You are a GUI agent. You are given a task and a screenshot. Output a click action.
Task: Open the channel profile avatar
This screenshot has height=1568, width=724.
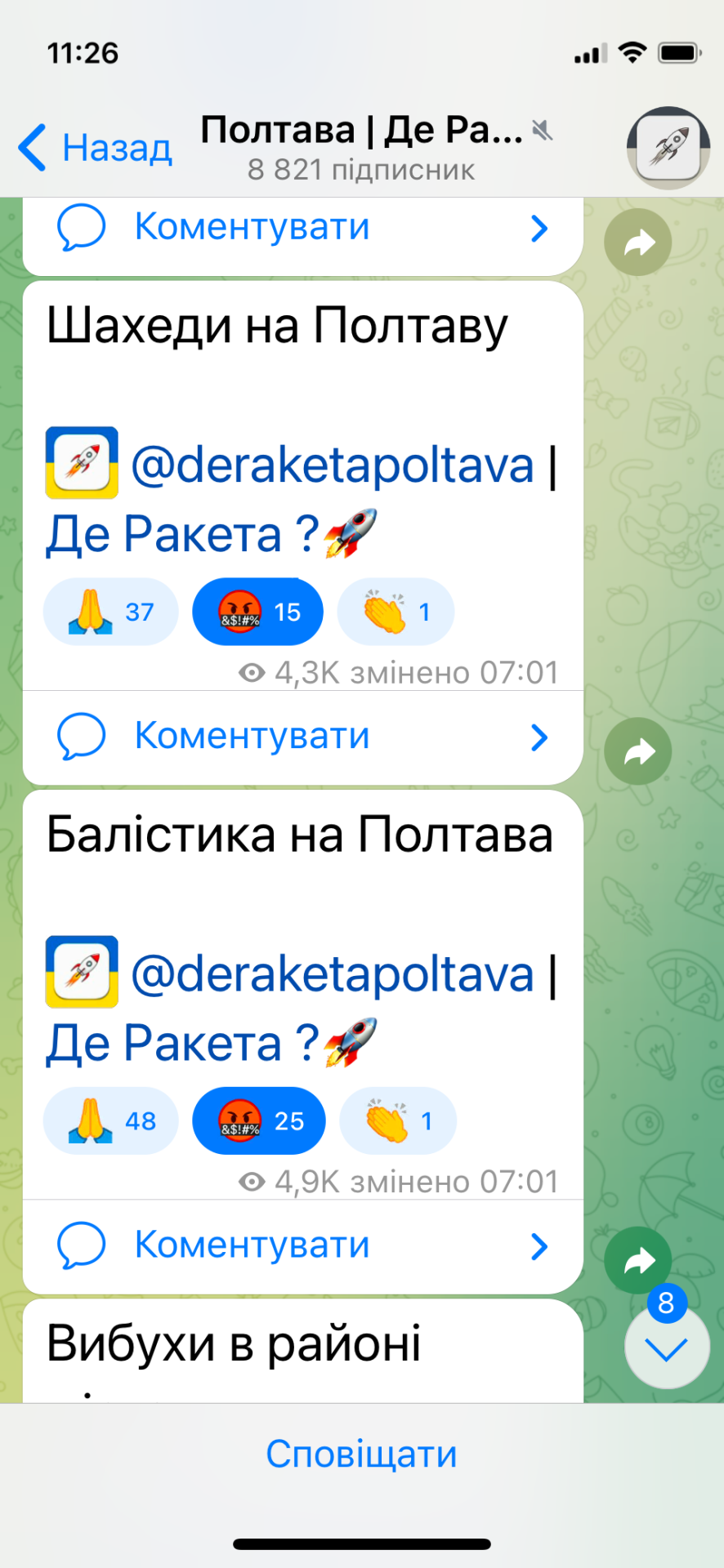[668, 148]
